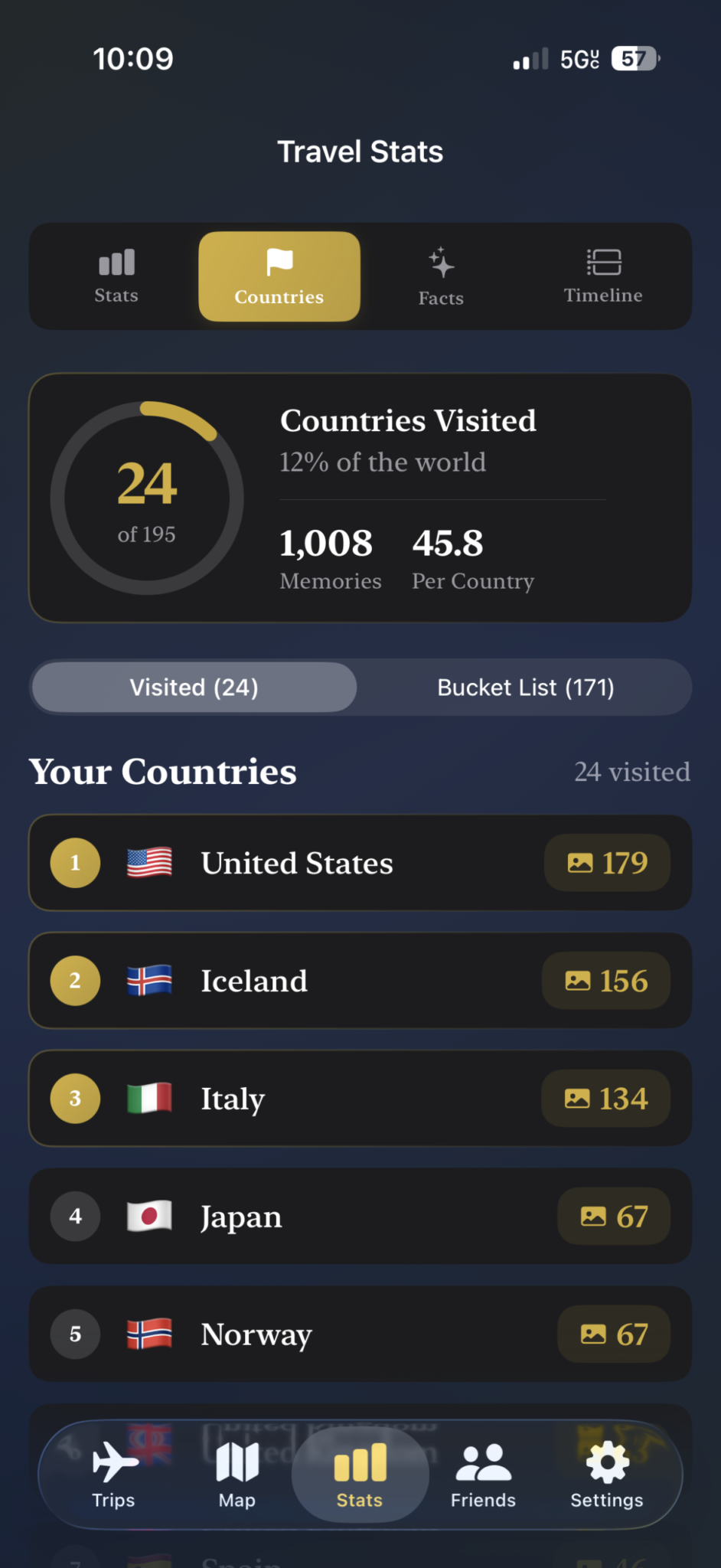
Task: Open Settings from the bottom bar
Action: tap(607, 1475)
